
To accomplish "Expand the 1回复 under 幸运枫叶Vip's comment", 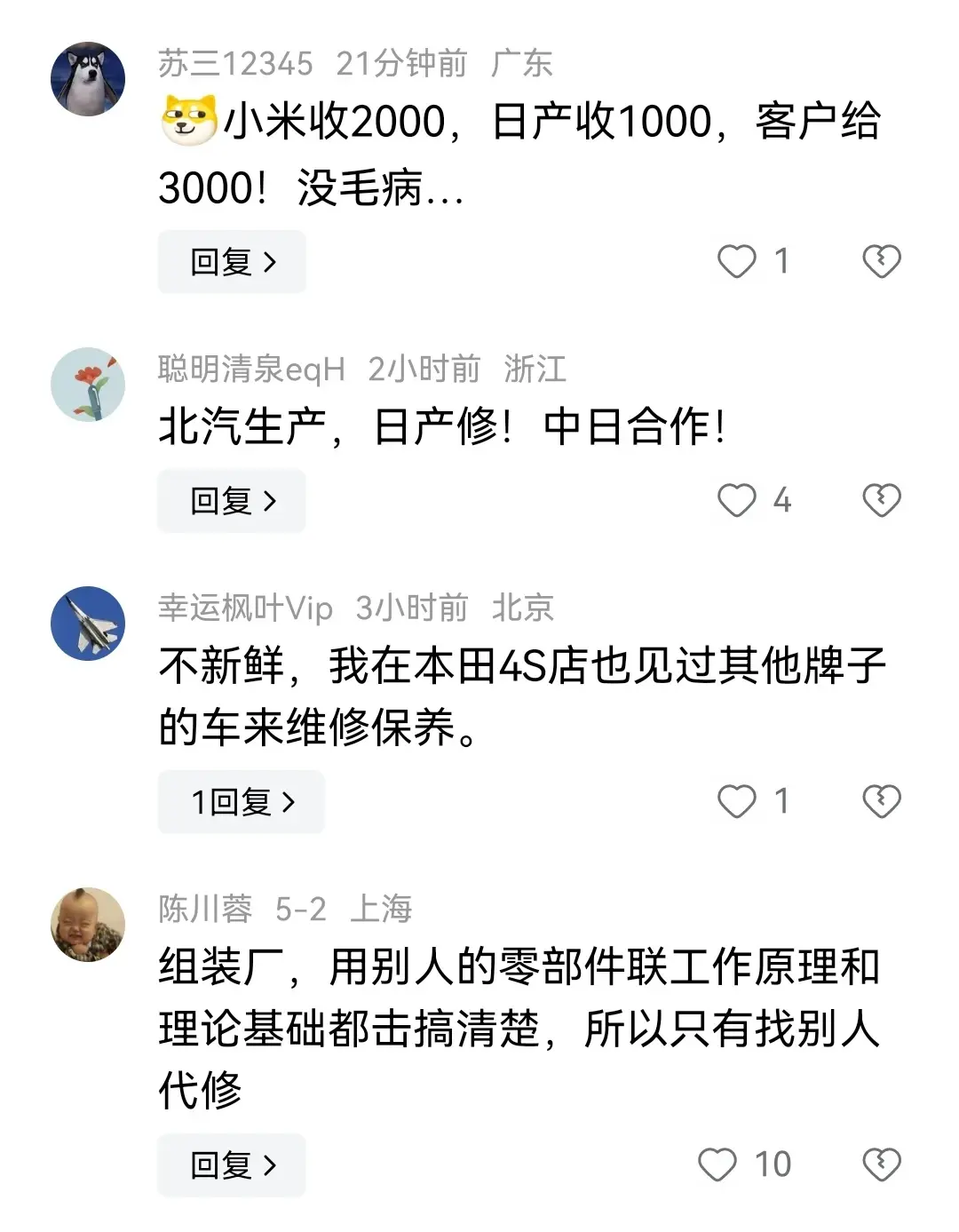I will [242, 802].
